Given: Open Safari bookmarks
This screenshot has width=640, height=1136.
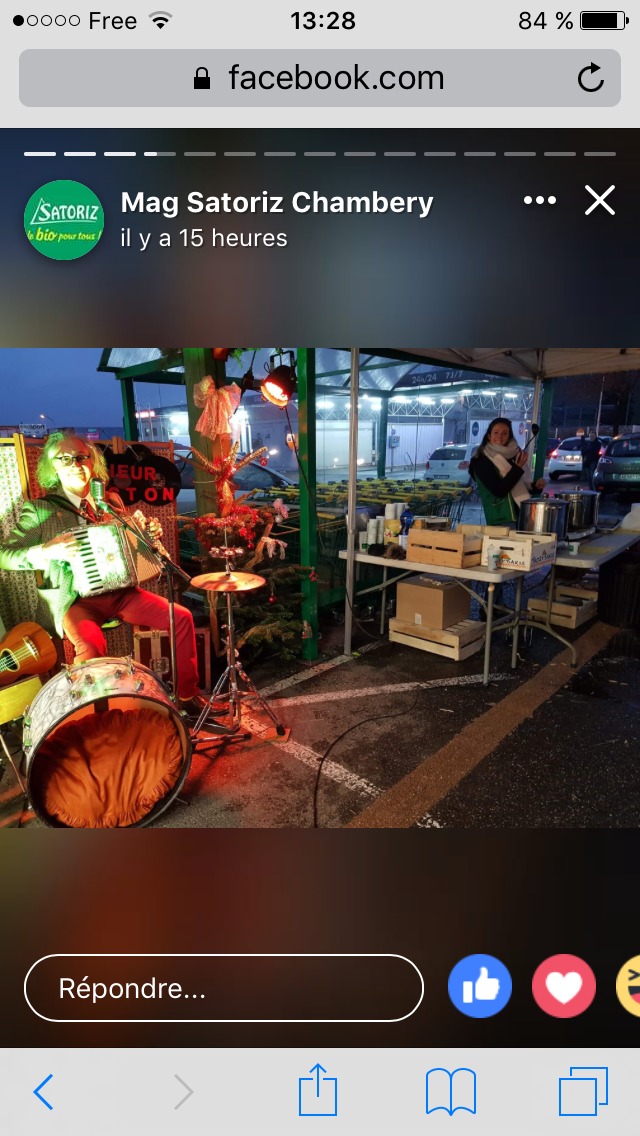Looking at the screenshot, I should click(450, 1091).
